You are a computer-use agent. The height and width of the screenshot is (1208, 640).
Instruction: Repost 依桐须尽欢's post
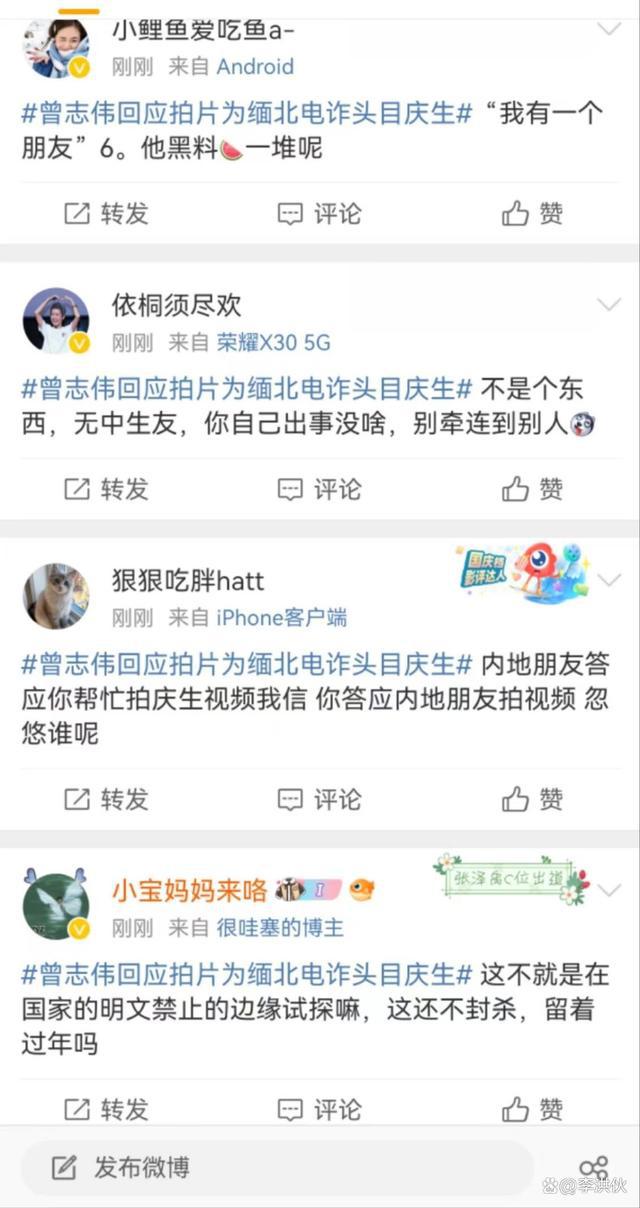click(106, 488)
